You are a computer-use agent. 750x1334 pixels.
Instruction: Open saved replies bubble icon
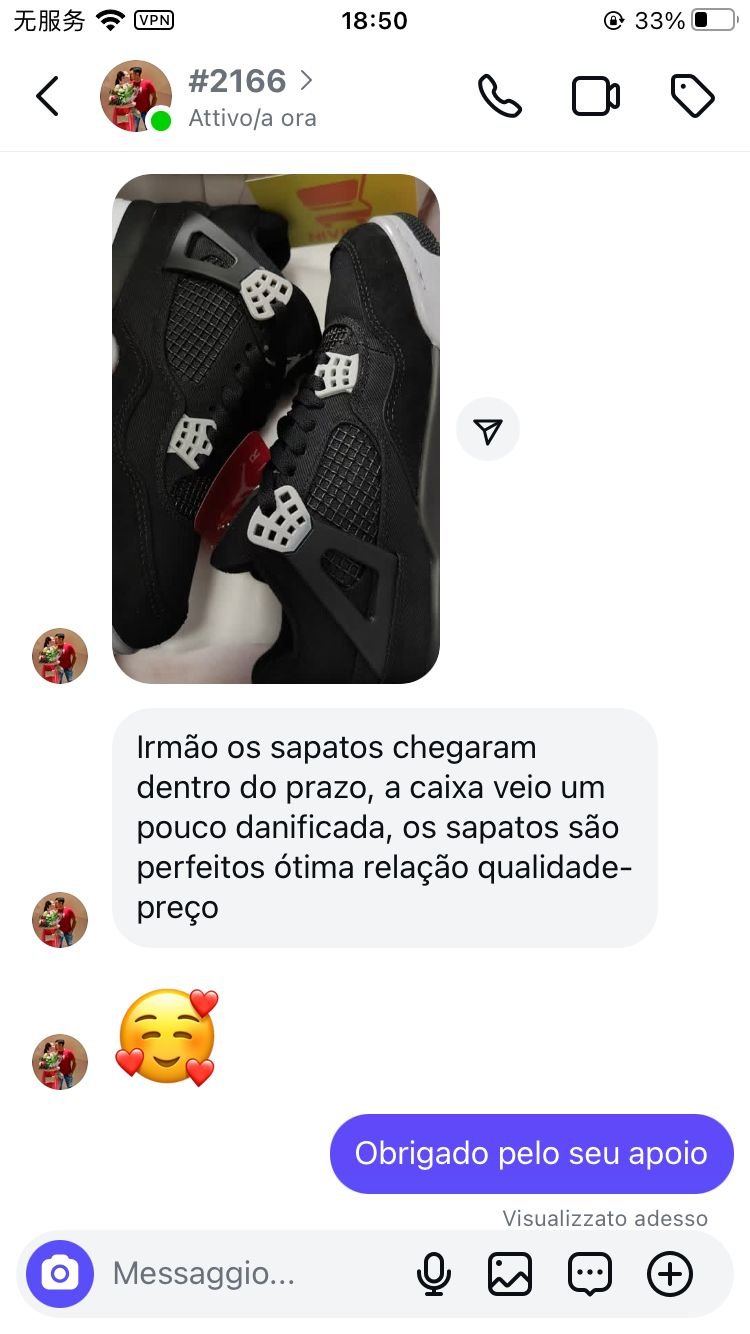coord(590,1274)
